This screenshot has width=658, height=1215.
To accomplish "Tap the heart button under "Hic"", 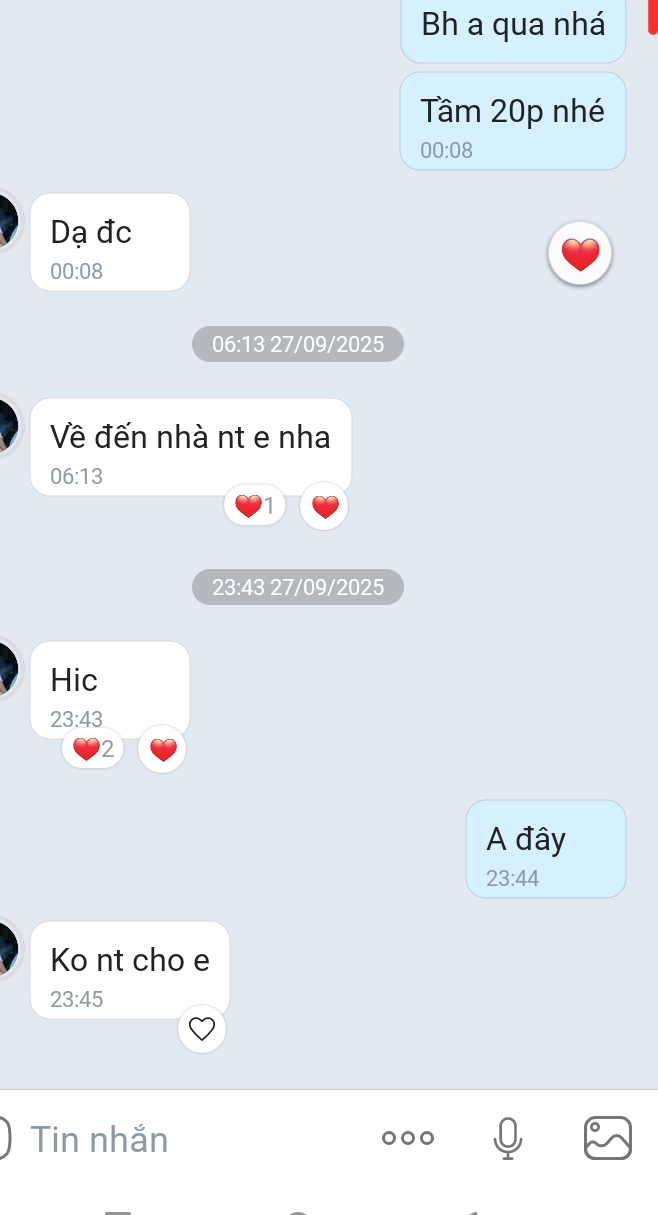I will [162, 749].
